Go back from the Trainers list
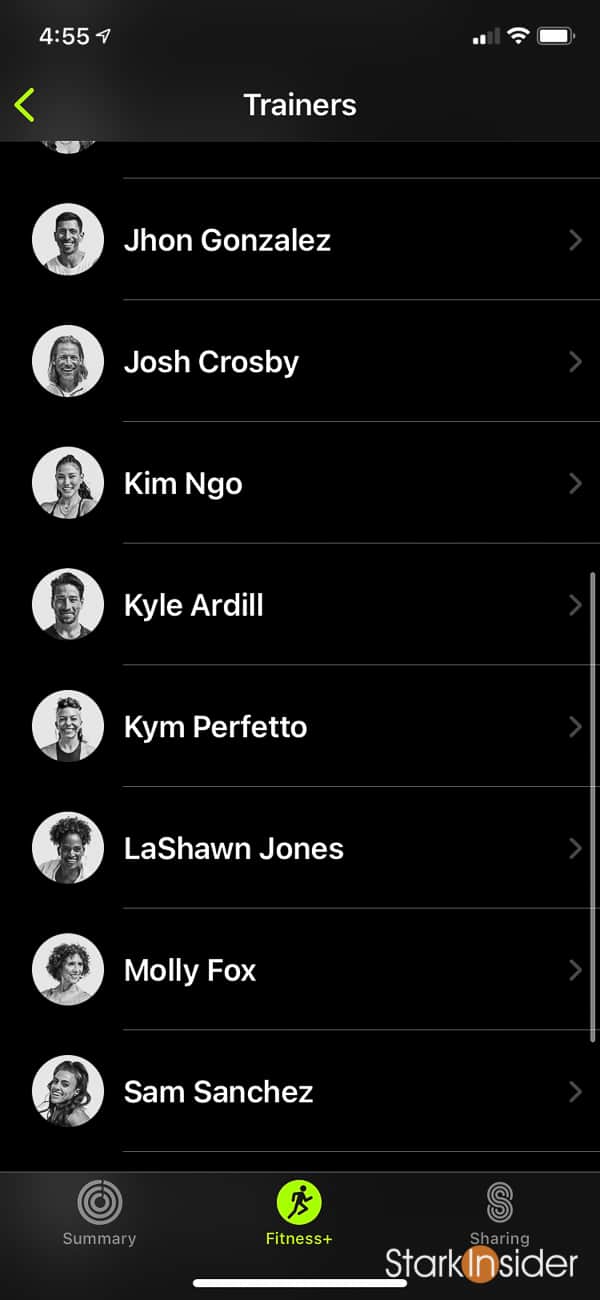Image resolution: width=600 pixels, height=1300 pixels. click(x=25, y=105)
